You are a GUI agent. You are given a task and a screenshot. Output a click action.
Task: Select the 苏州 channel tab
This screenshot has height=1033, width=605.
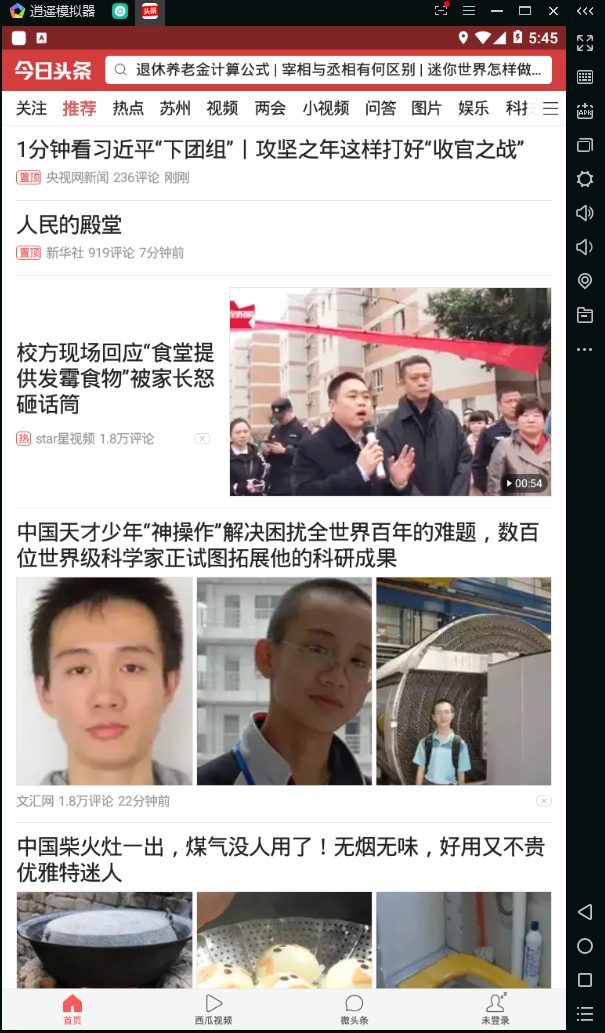(x=175, y=109)
